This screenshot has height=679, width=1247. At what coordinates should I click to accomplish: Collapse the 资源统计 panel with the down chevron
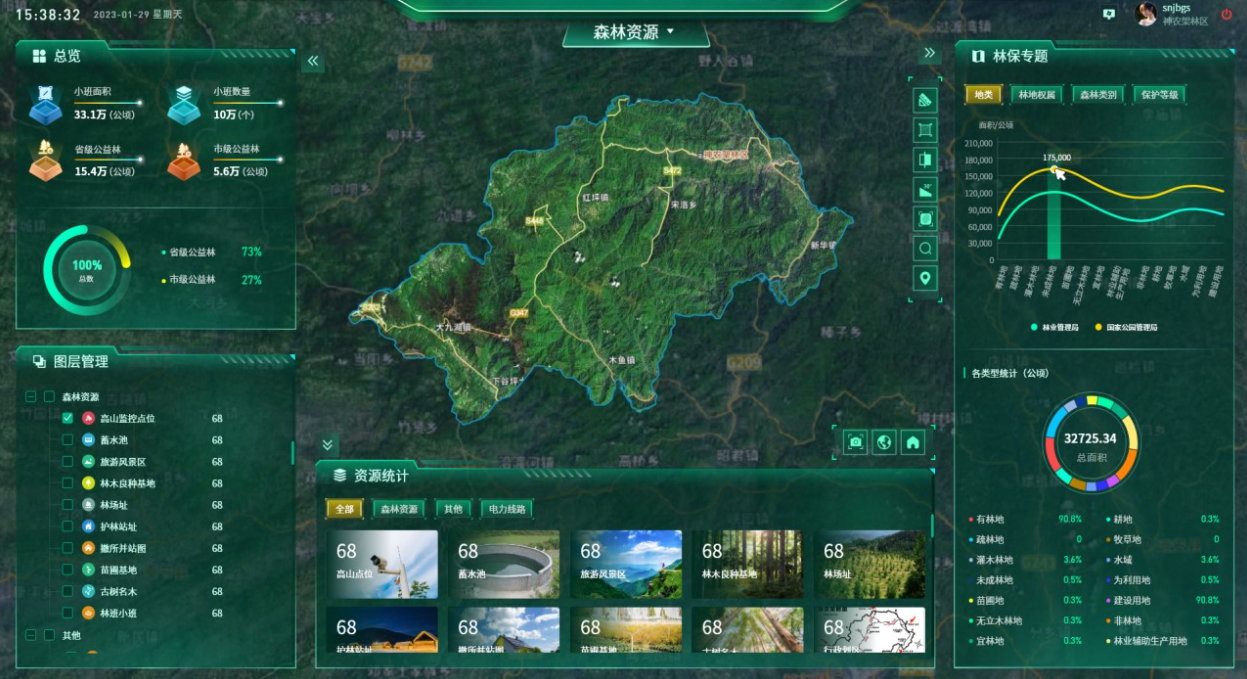pos(328,444)
